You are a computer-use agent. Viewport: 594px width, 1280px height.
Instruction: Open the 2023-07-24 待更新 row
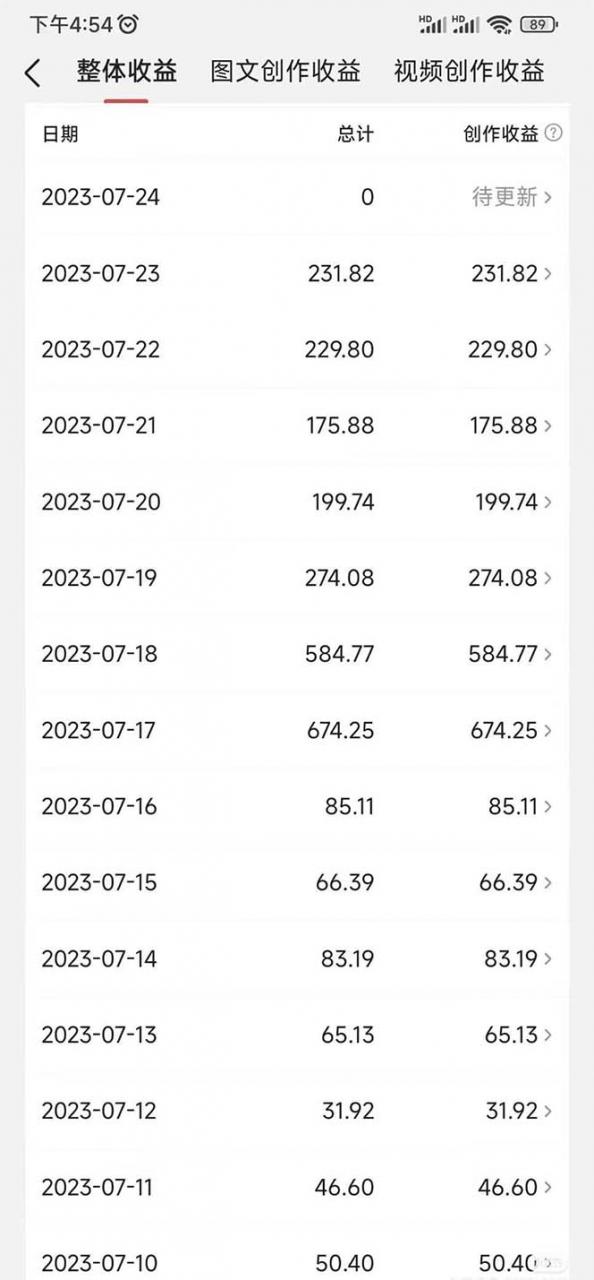click(297, 197)
